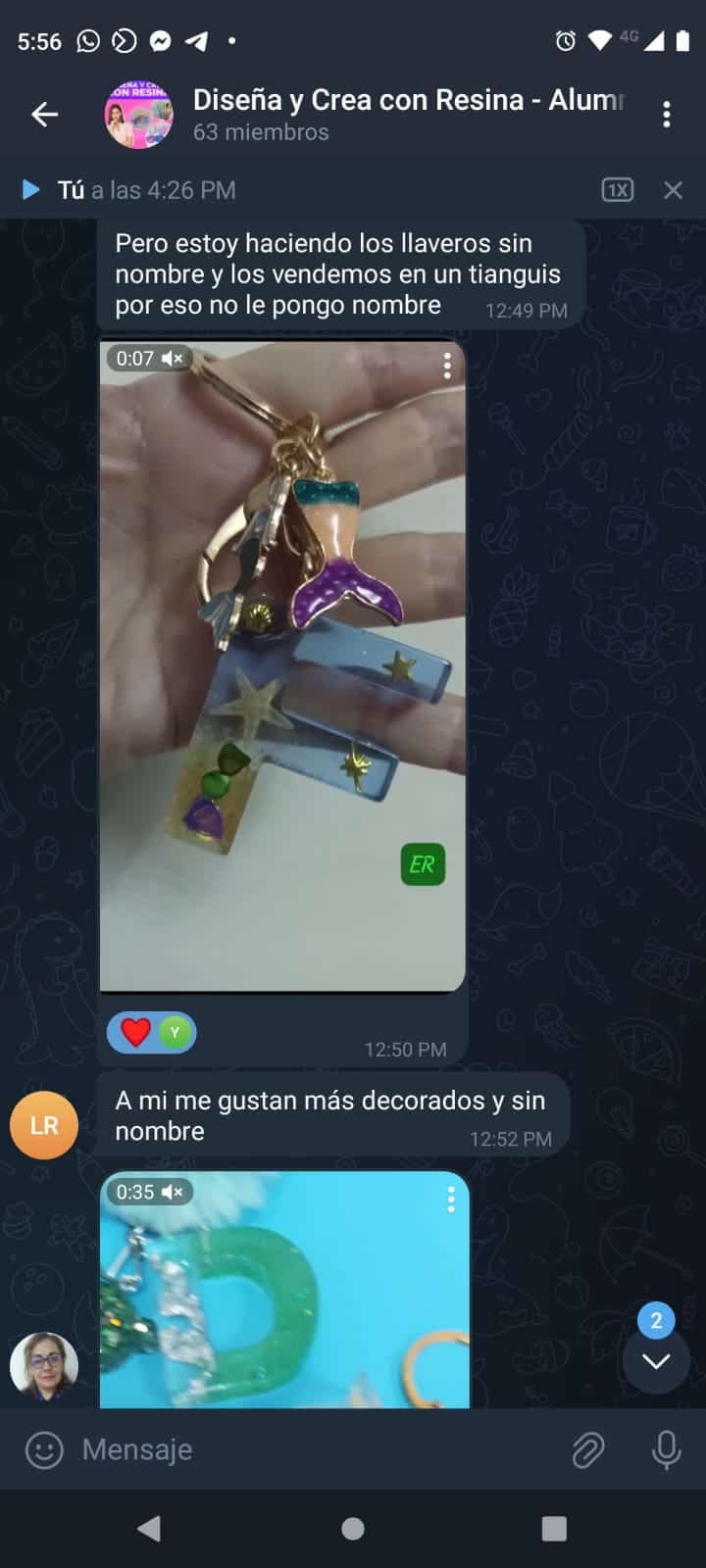Close the audio player bar
This screenshot has height=1568, width=706.
[x=673, y=190]
